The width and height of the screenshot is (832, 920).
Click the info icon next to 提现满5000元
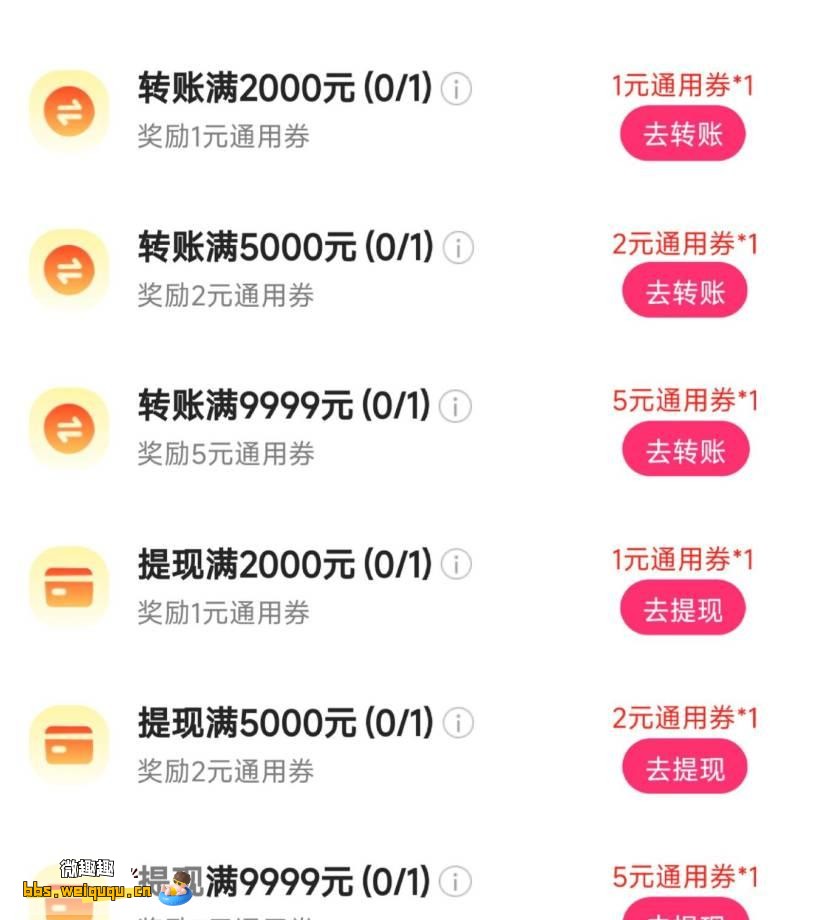[x=456, y=723]
